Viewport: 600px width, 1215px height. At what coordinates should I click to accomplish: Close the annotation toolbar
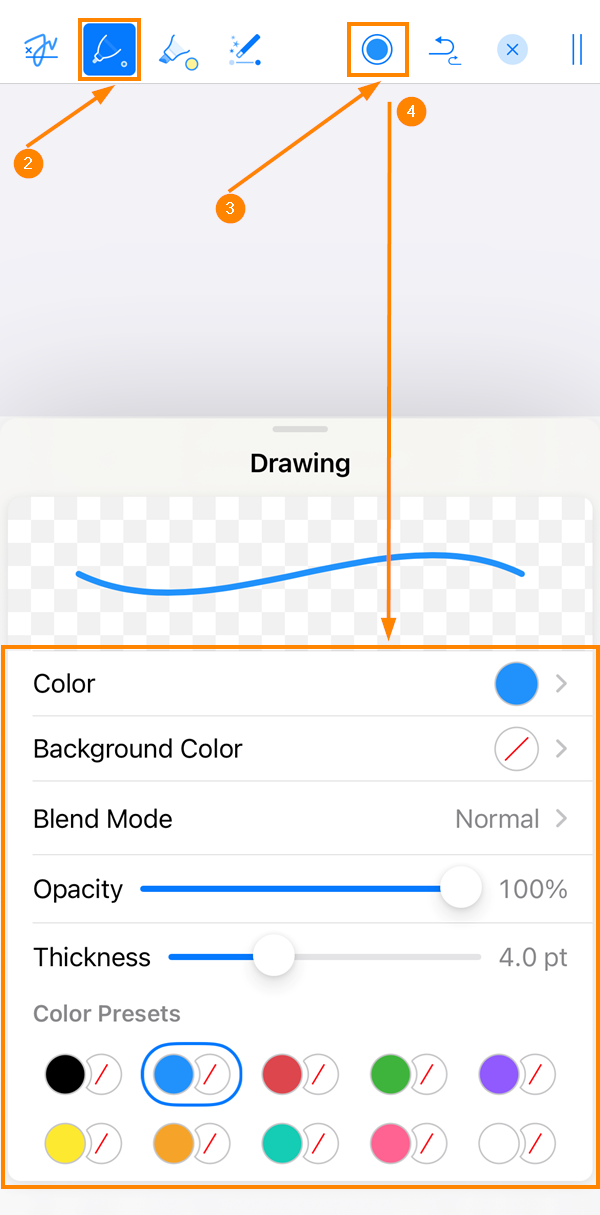click(512, 49)
